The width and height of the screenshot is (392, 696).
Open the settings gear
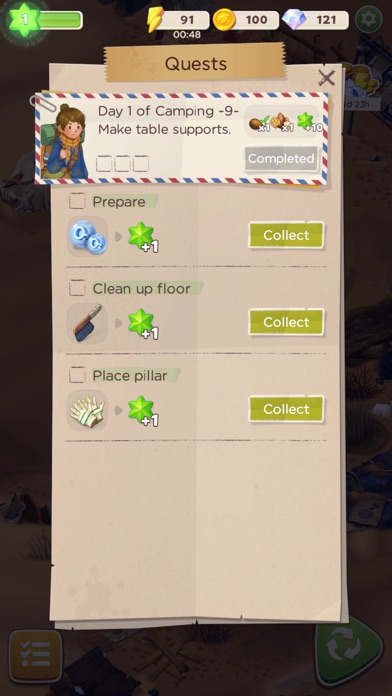coord(369,19)
